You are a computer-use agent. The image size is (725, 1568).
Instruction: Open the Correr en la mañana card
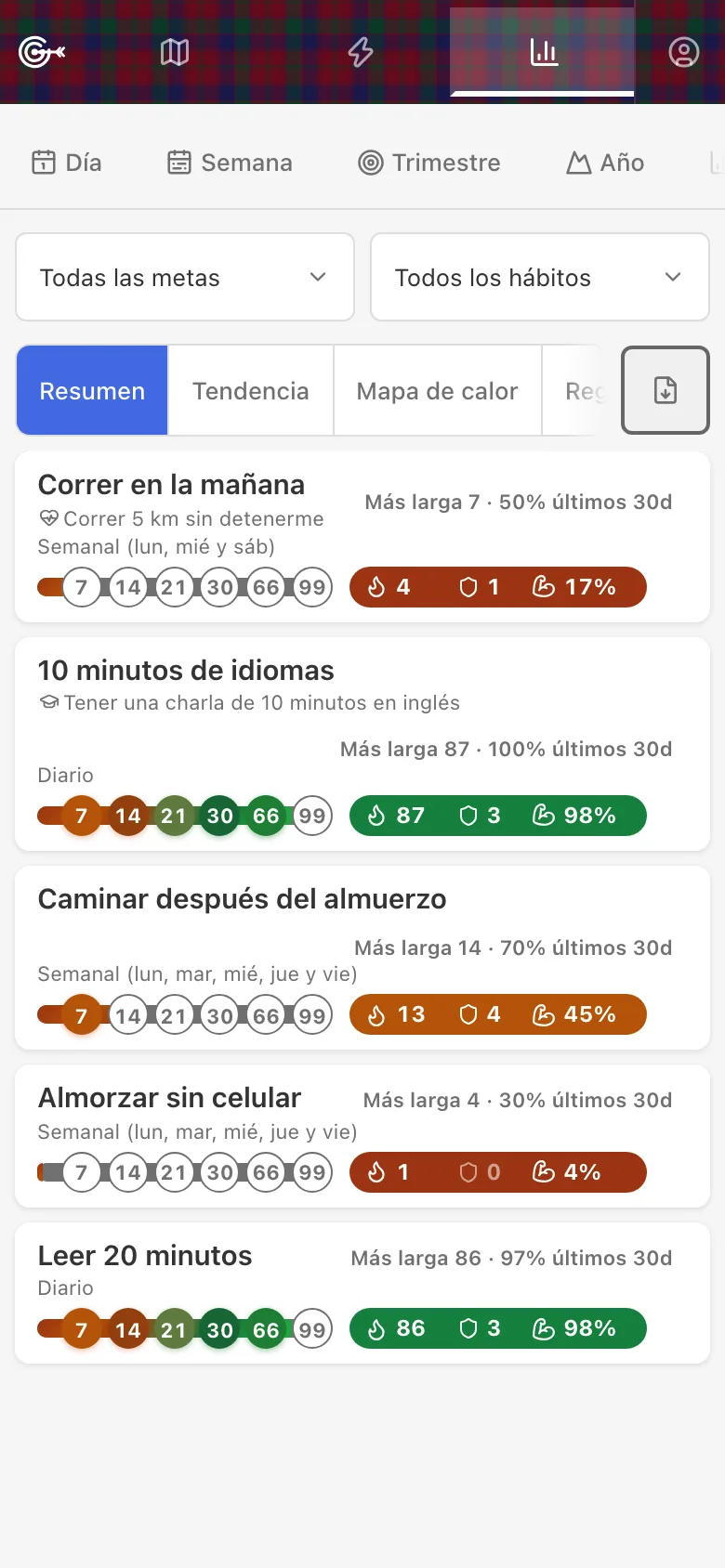[x=362, y=537]
